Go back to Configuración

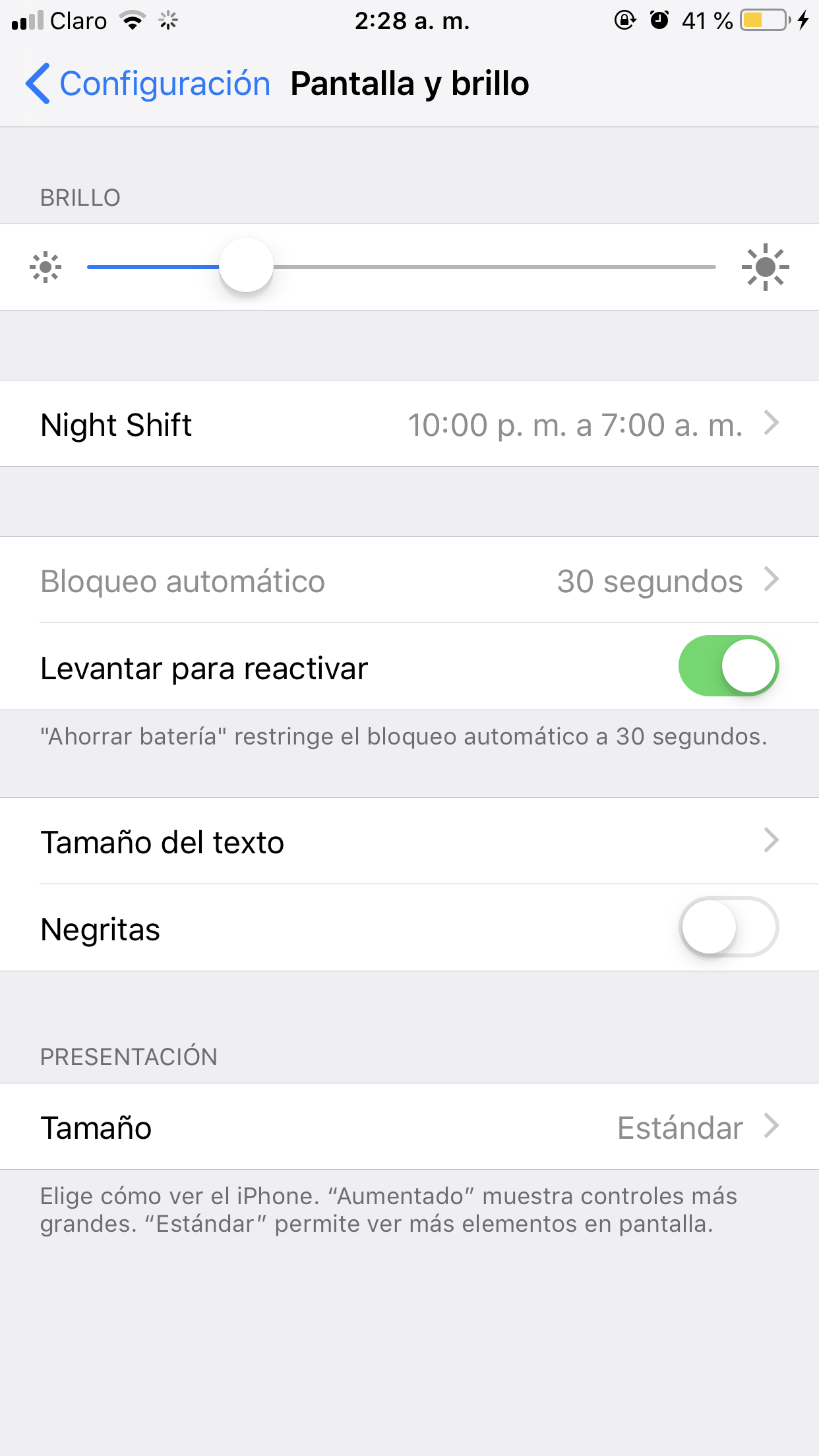point(148,84)
